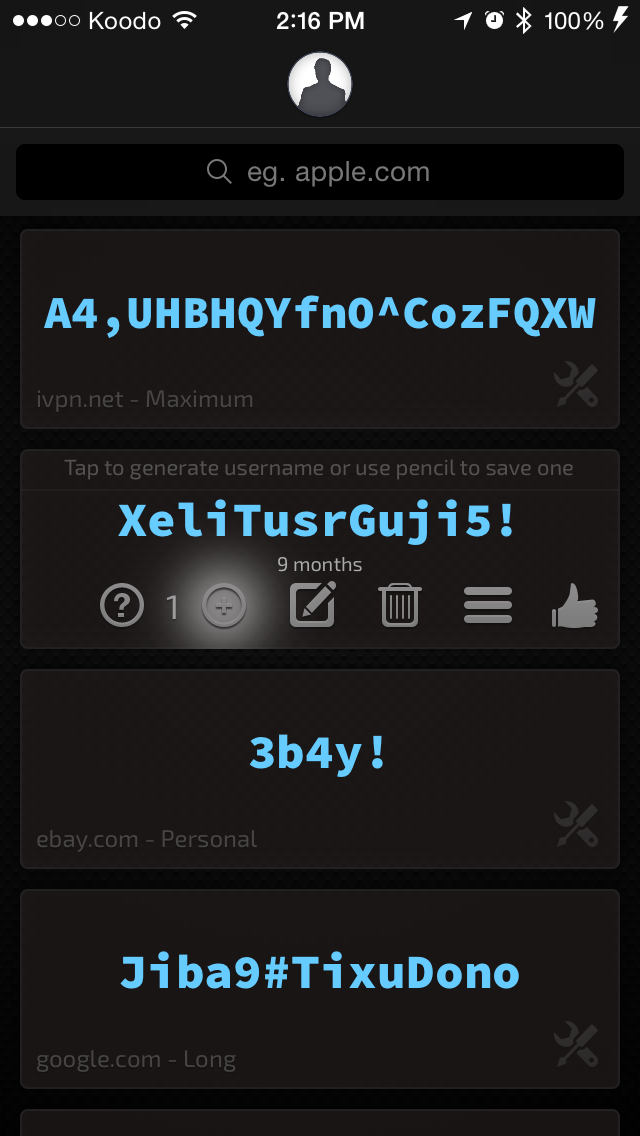Viewport: 640px width, 1136px height.
Task: Delete this site with the trash icon
Action: click(400, 606)
